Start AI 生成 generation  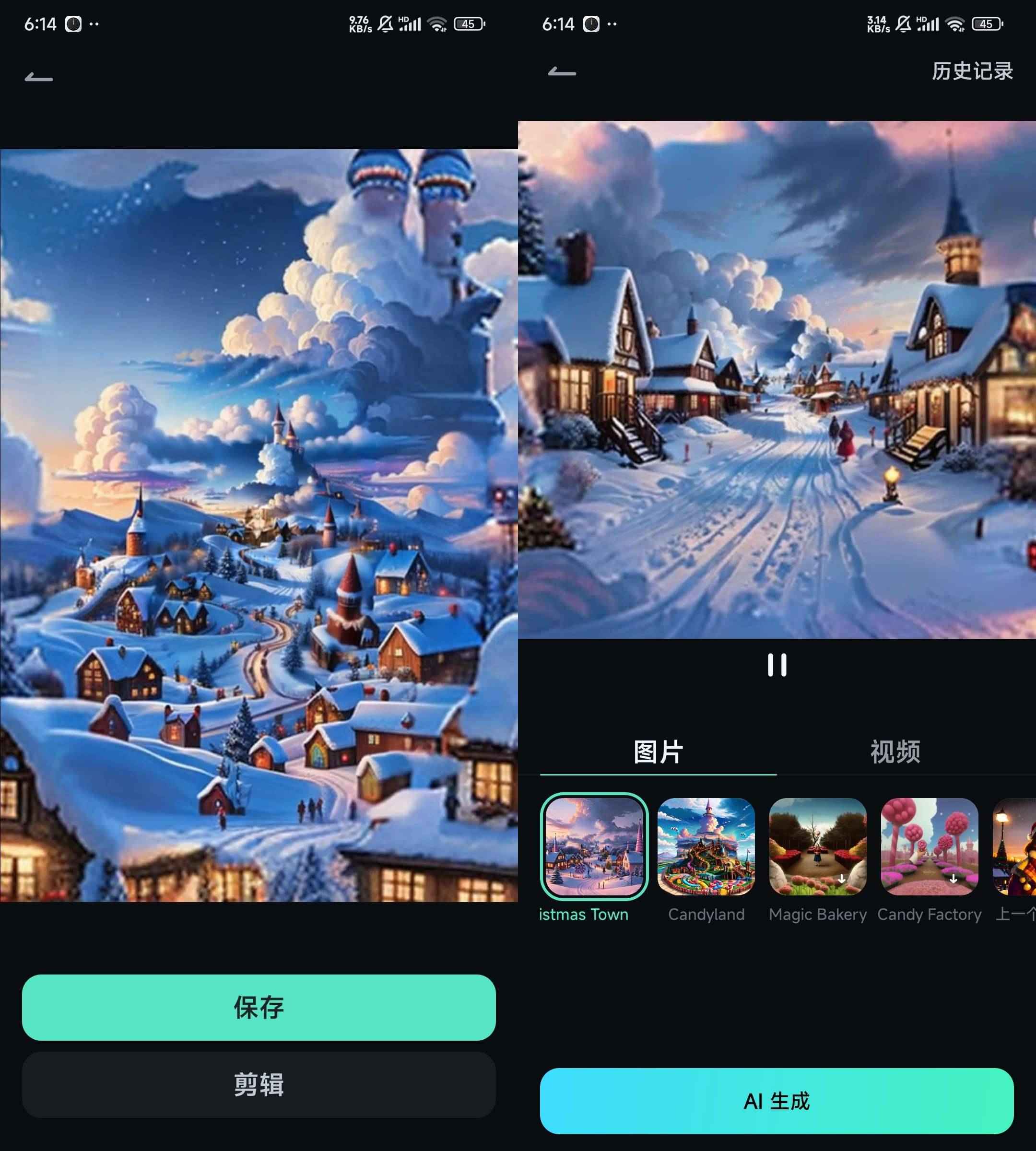[777, 1101]
